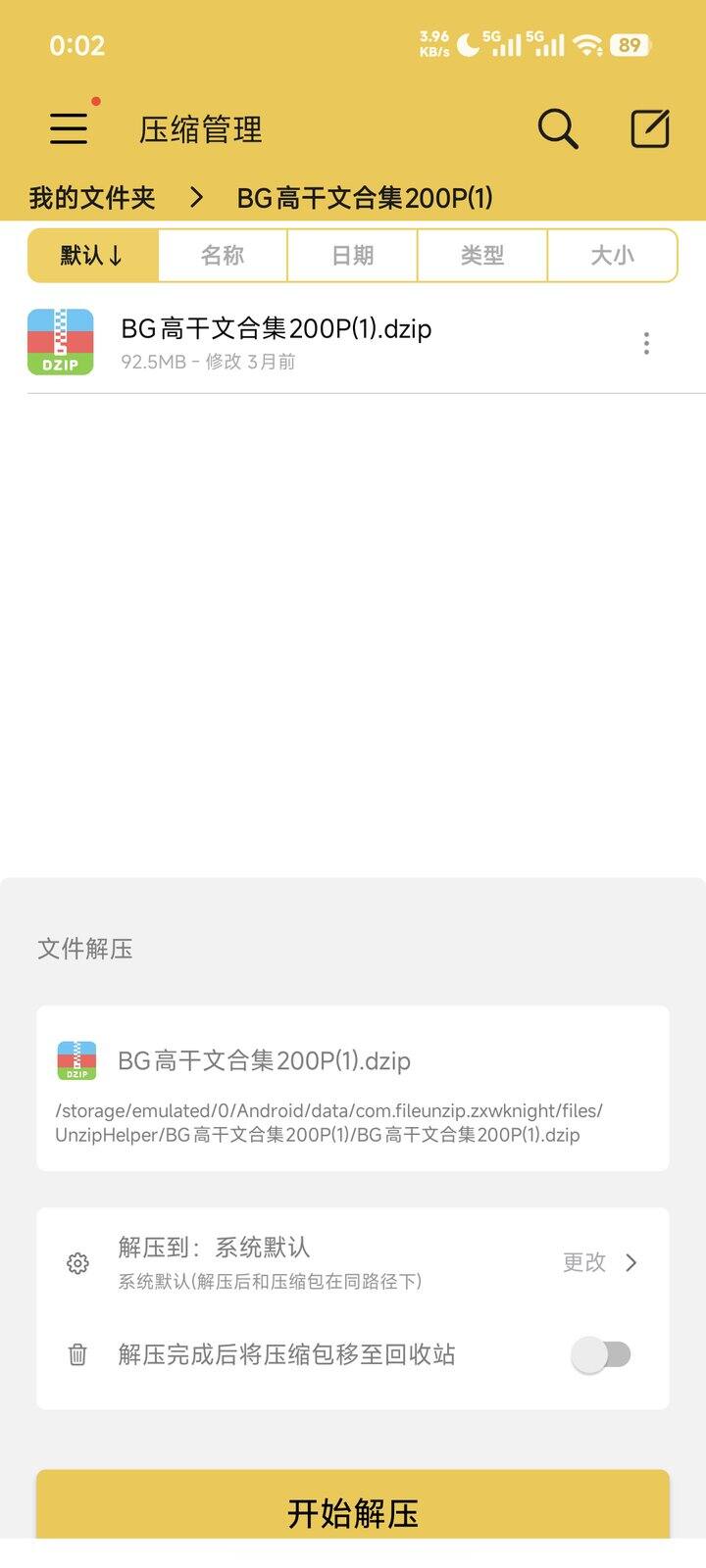Sort files by 名称
The height and width of the screenshot is (1568, 706).
(223, 256)
